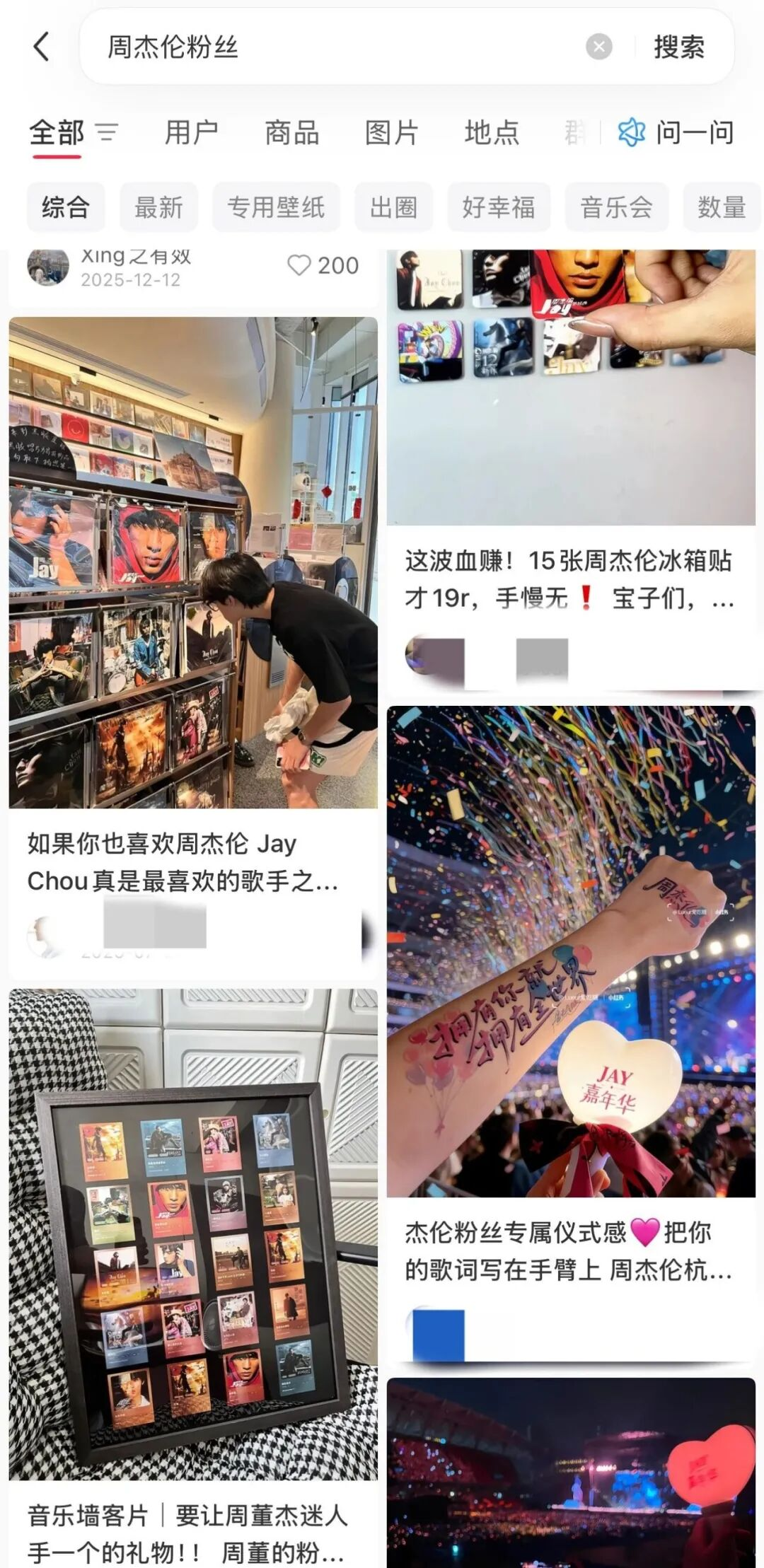This screenshot has width=764, height=1568.
Task: Open filter options next to 全部
Action: click(107, 132)
